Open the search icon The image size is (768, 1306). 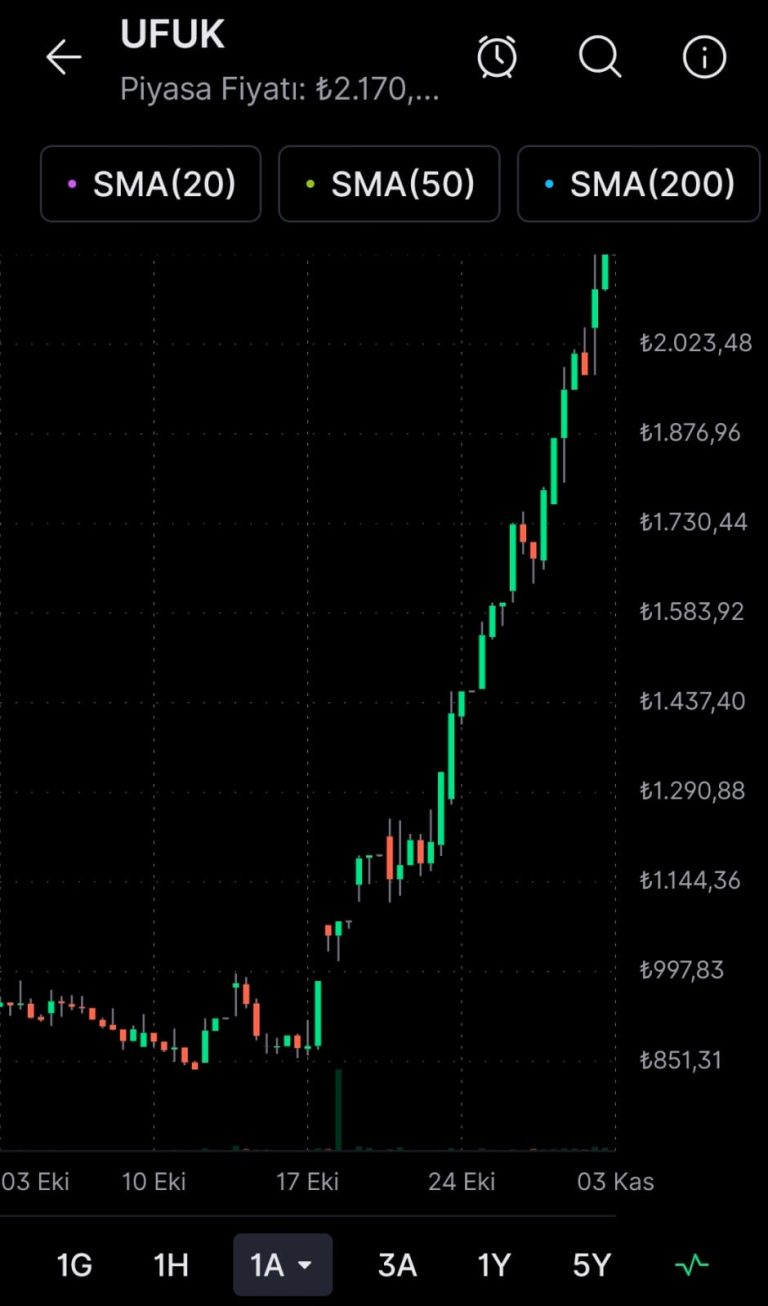pos(600,57)
